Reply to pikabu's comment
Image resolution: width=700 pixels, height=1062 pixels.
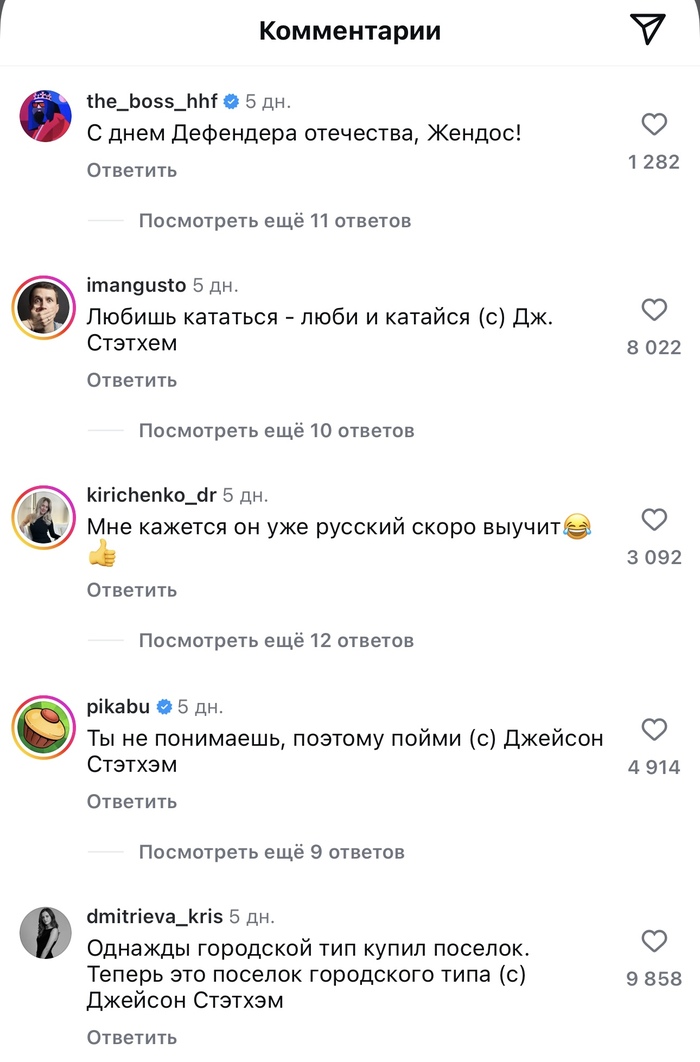(132, 801)
